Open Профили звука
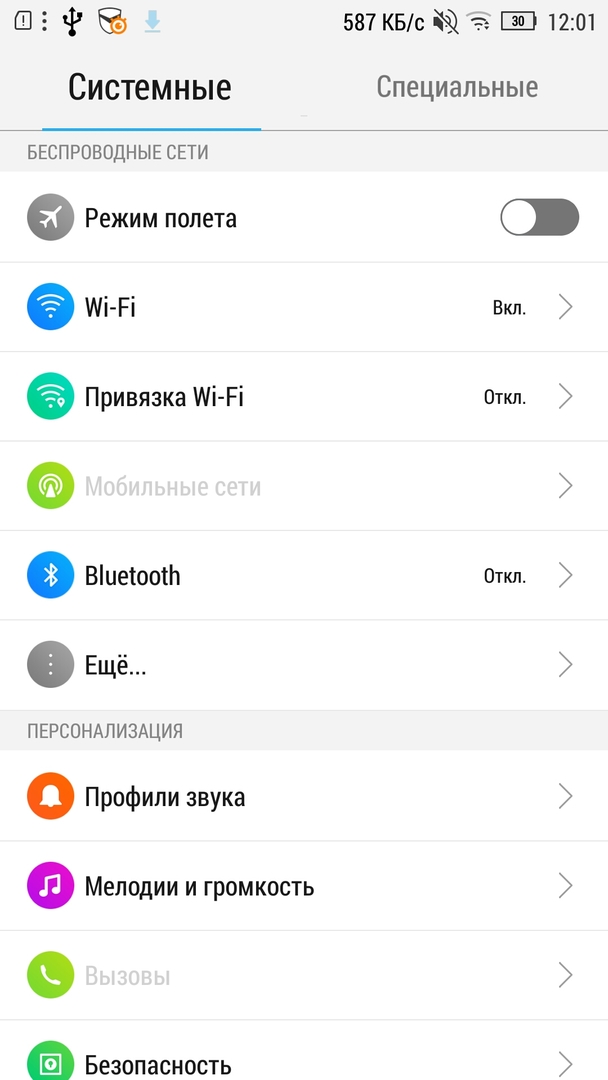The width and height of the screenshot is (608, 1080). tap(304, 797)
